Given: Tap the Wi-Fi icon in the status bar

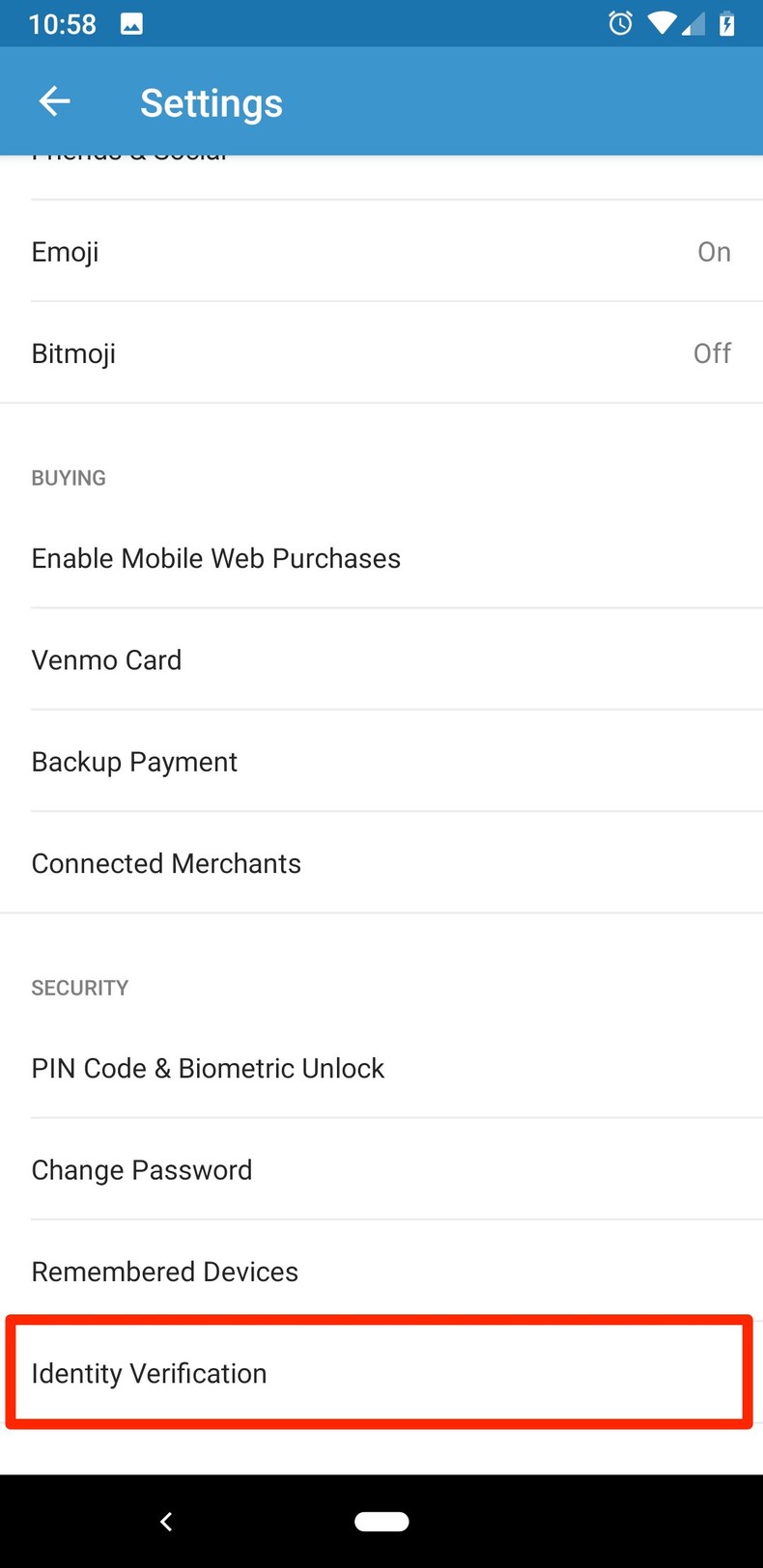Looking at the screenshot, I should [x=663, y=23].
